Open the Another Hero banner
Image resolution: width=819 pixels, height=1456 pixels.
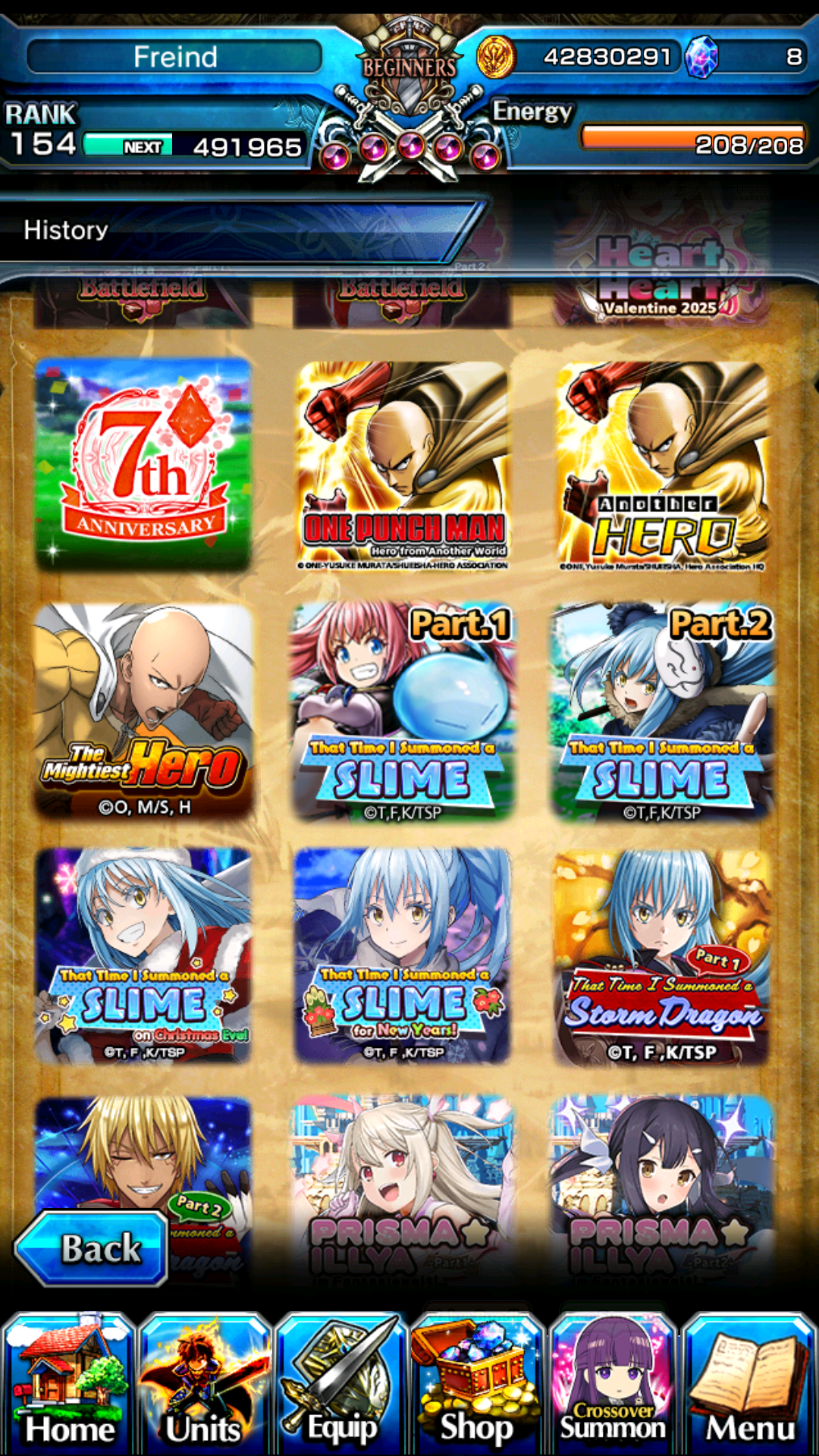(x=661, y=464)
